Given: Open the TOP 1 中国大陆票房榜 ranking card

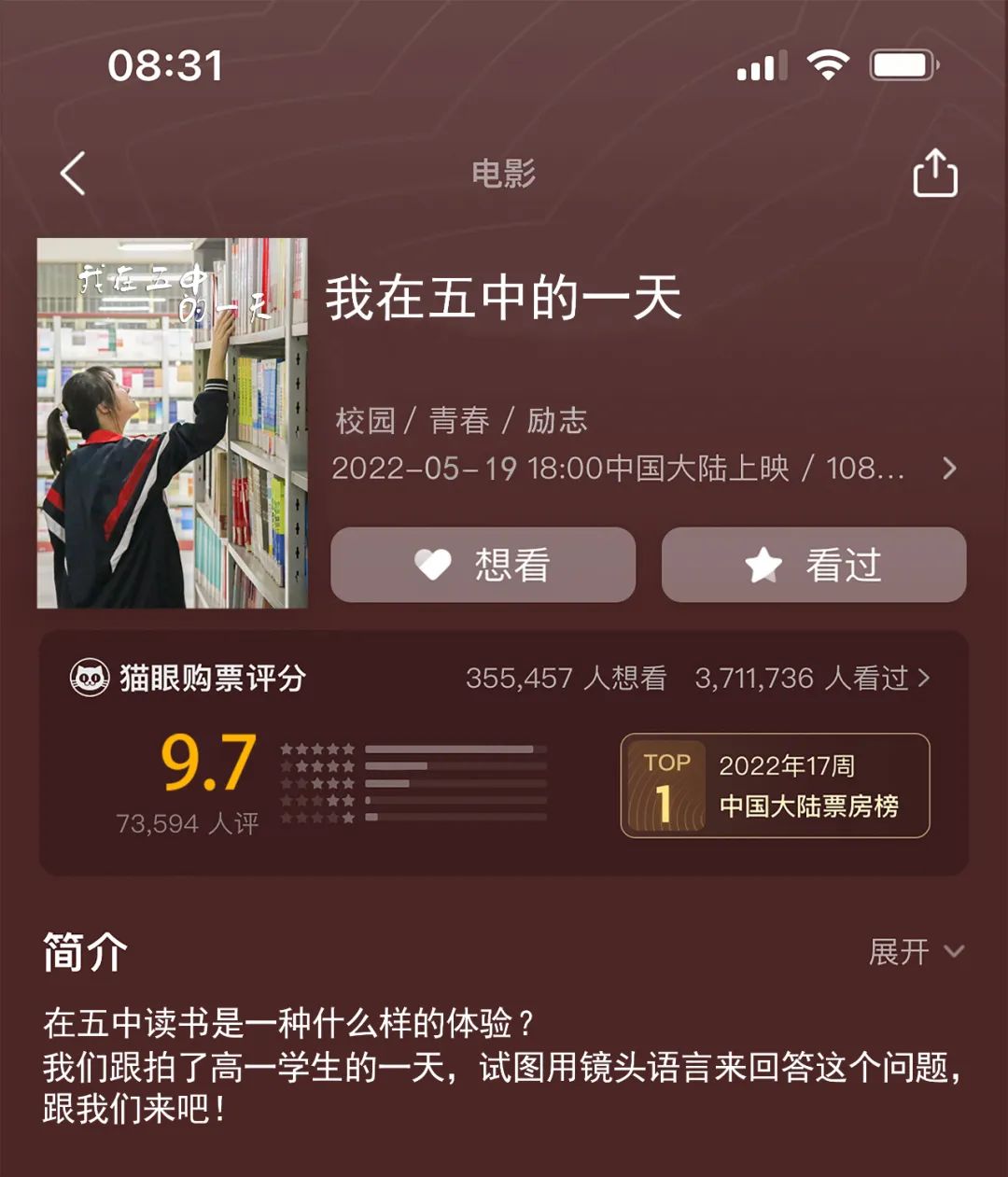Looking at the screenshot, I should [x=775, y=786].
